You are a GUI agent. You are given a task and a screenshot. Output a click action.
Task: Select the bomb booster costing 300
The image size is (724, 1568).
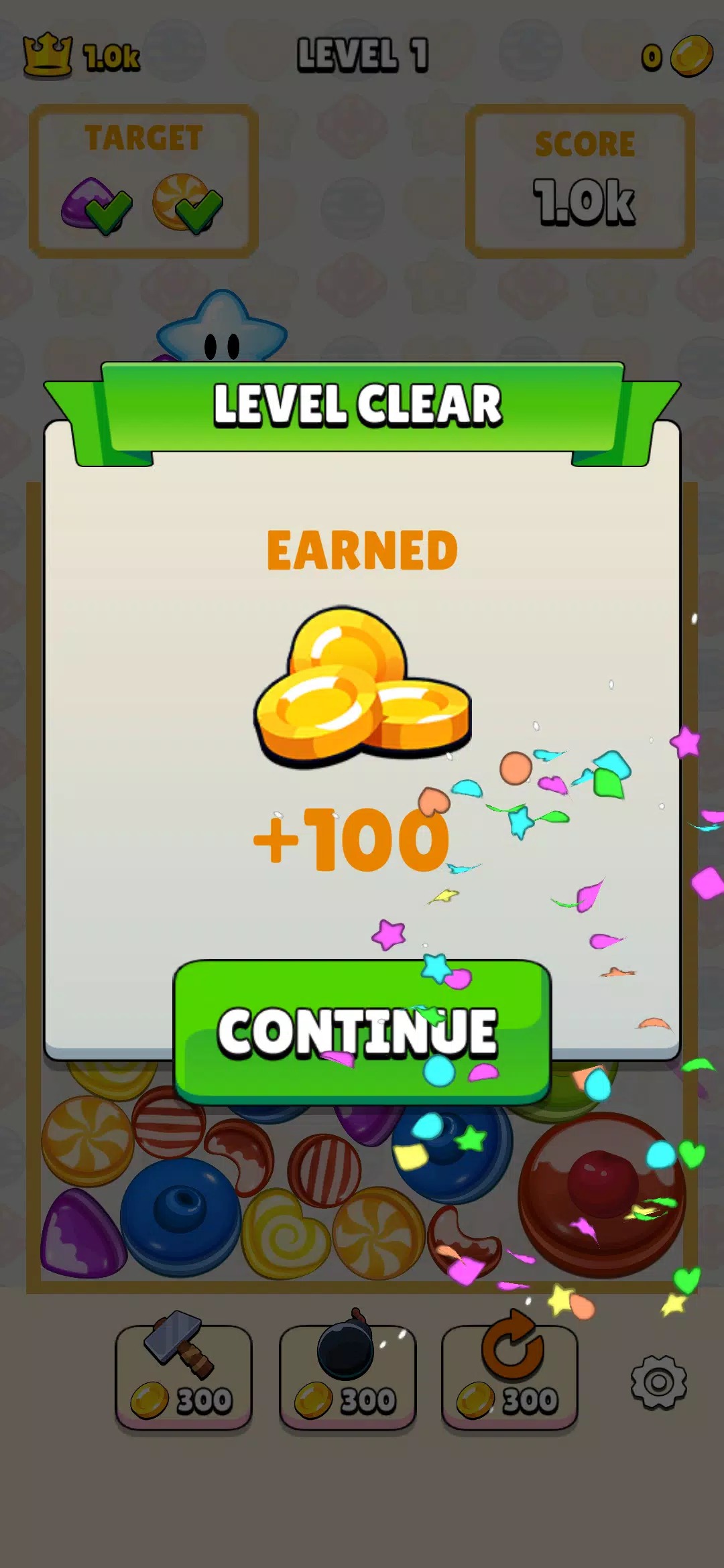347,1375
